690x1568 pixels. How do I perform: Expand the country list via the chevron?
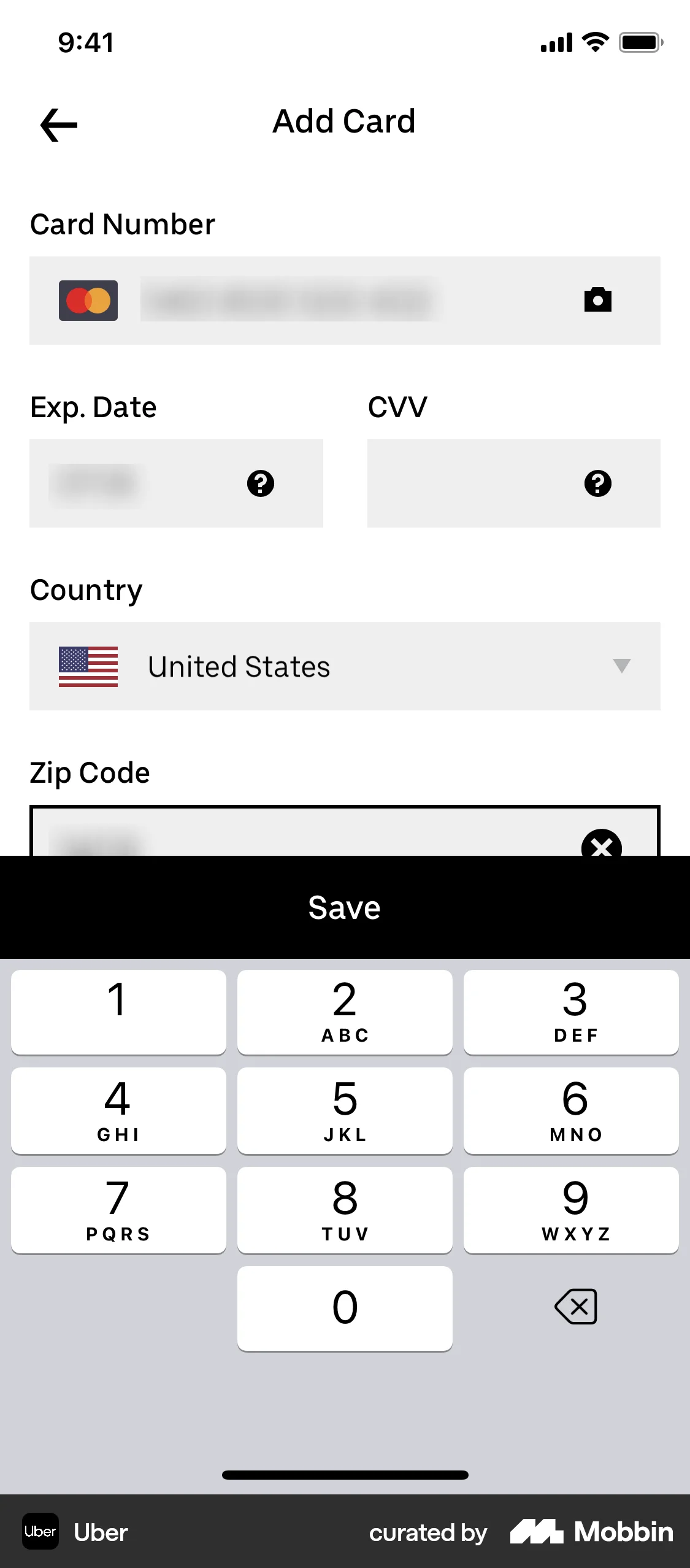621,666
